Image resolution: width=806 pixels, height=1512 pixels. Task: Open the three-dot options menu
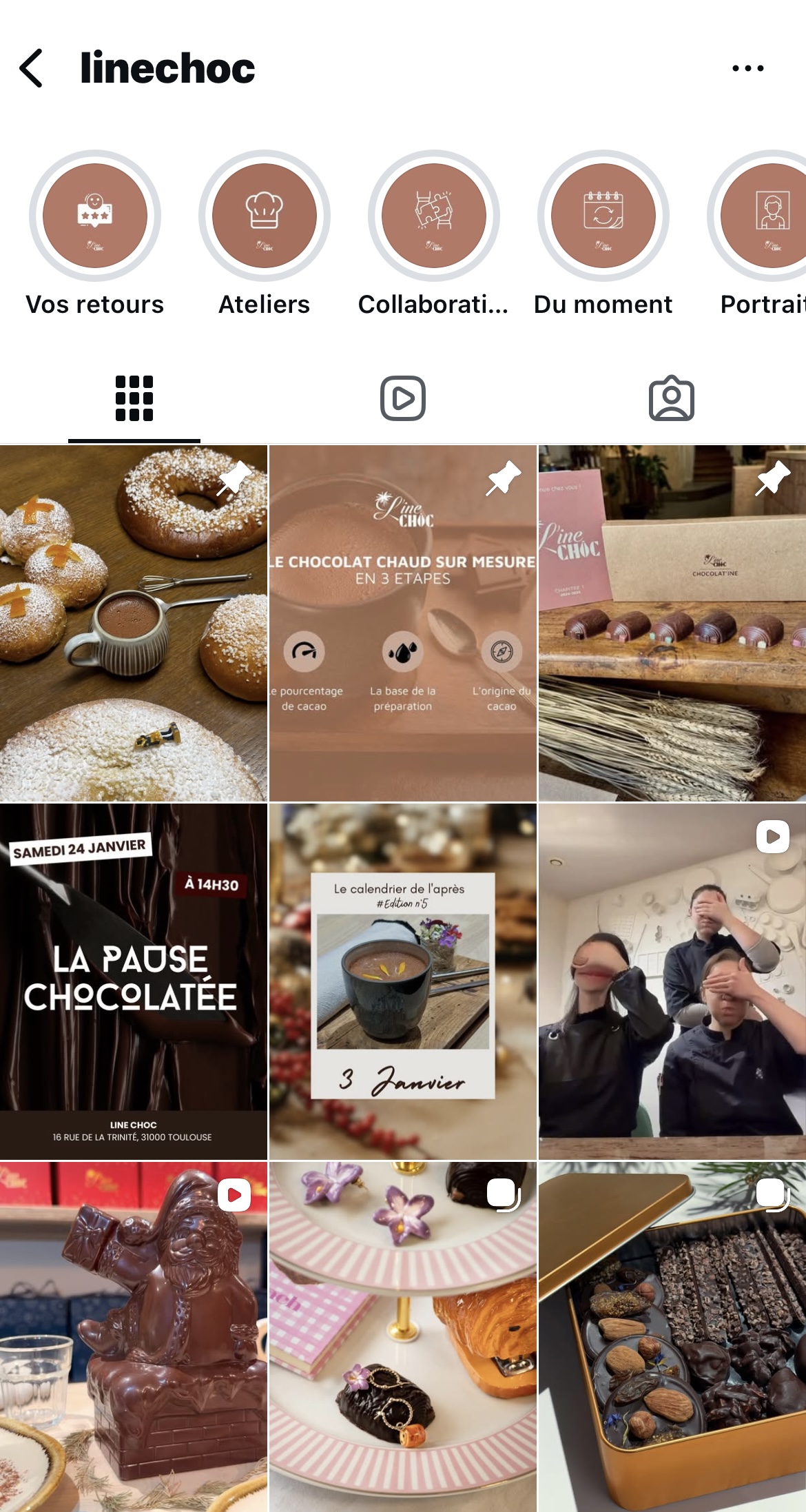[747, 68]
